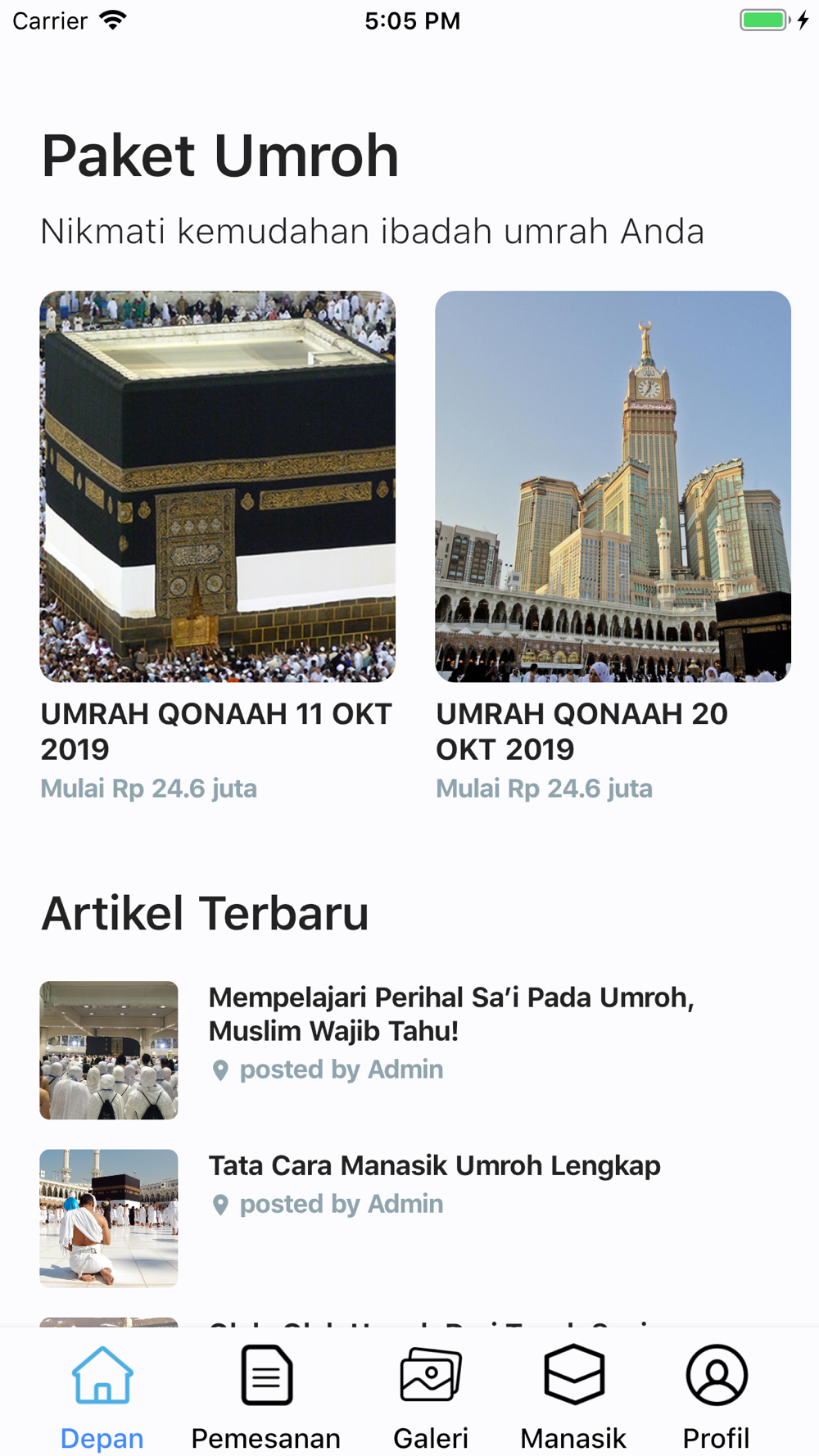
Task: Open Tata Cara Manasik Umroh Lengkap article
Action: 434,1165
